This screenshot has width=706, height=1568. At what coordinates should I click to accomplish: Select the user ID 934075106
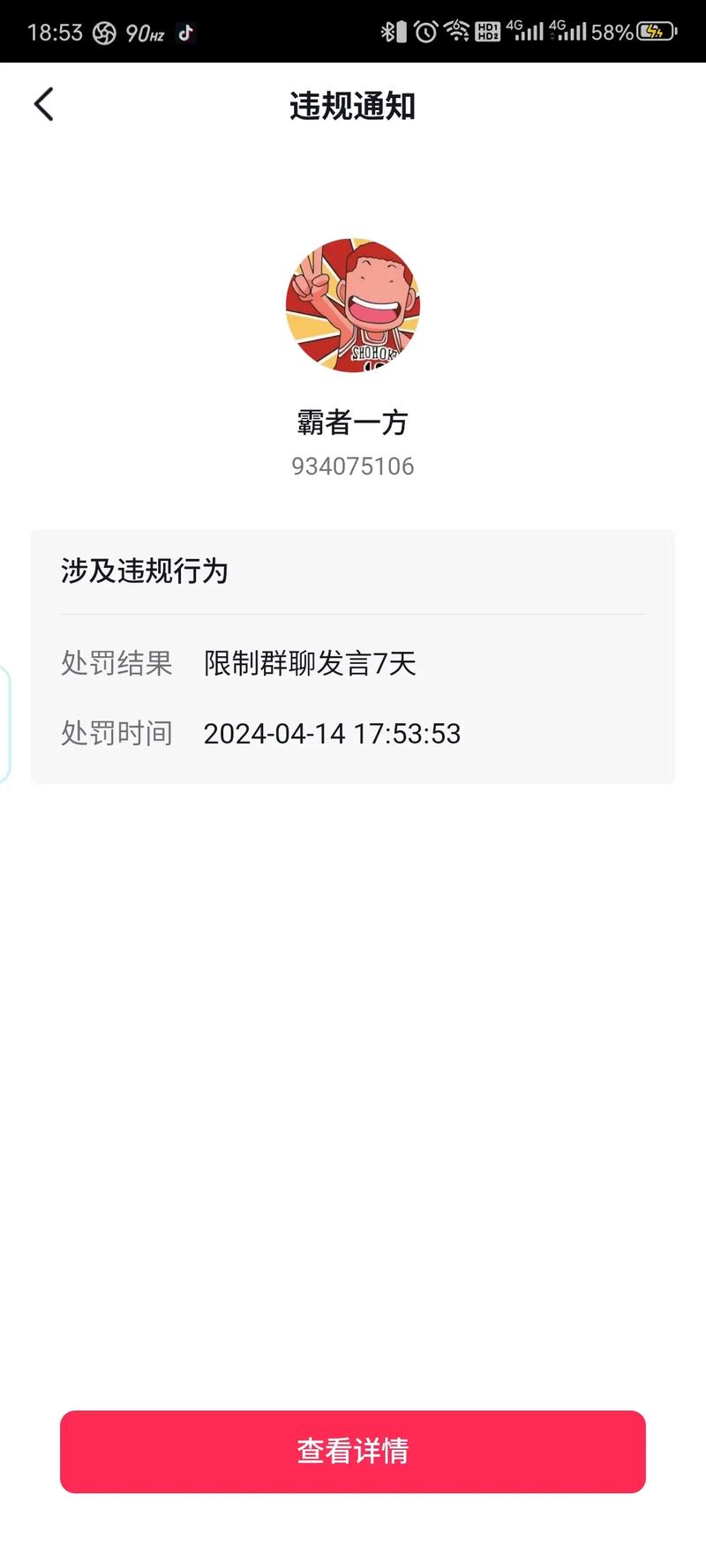tap(353, 467)
